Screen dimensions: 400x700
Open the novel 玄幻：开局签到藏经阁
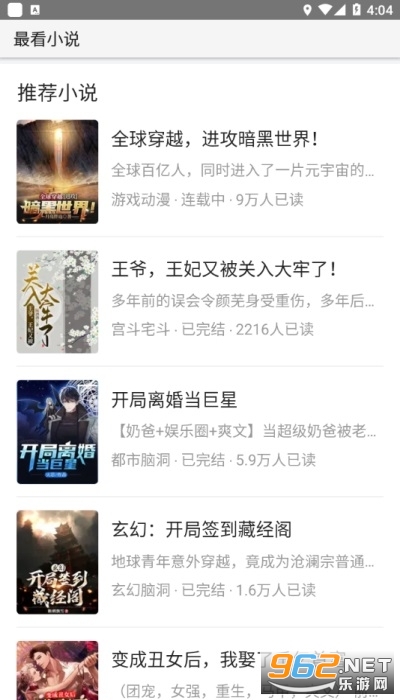(200, 562)
